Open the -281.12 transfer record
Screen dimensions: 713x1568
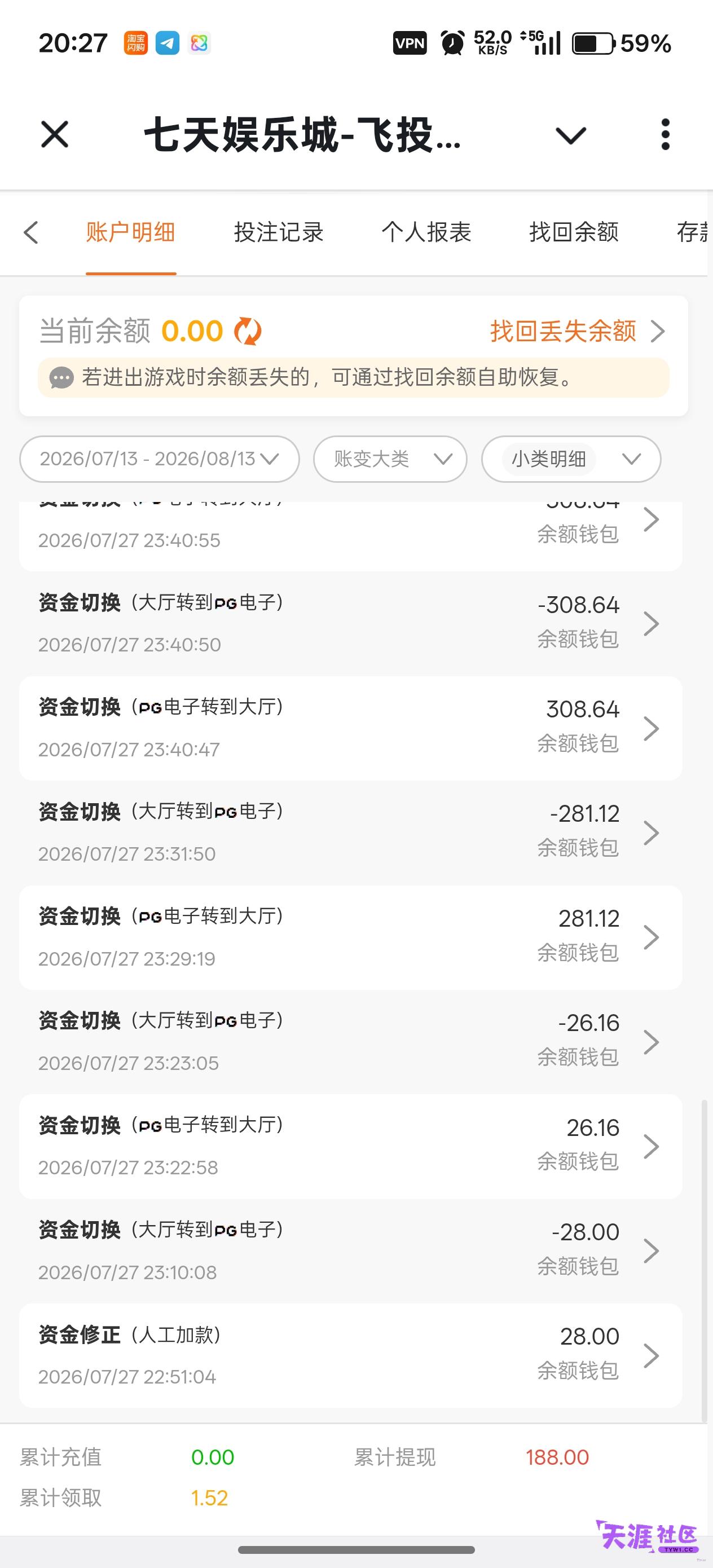[x=351, y=833]
